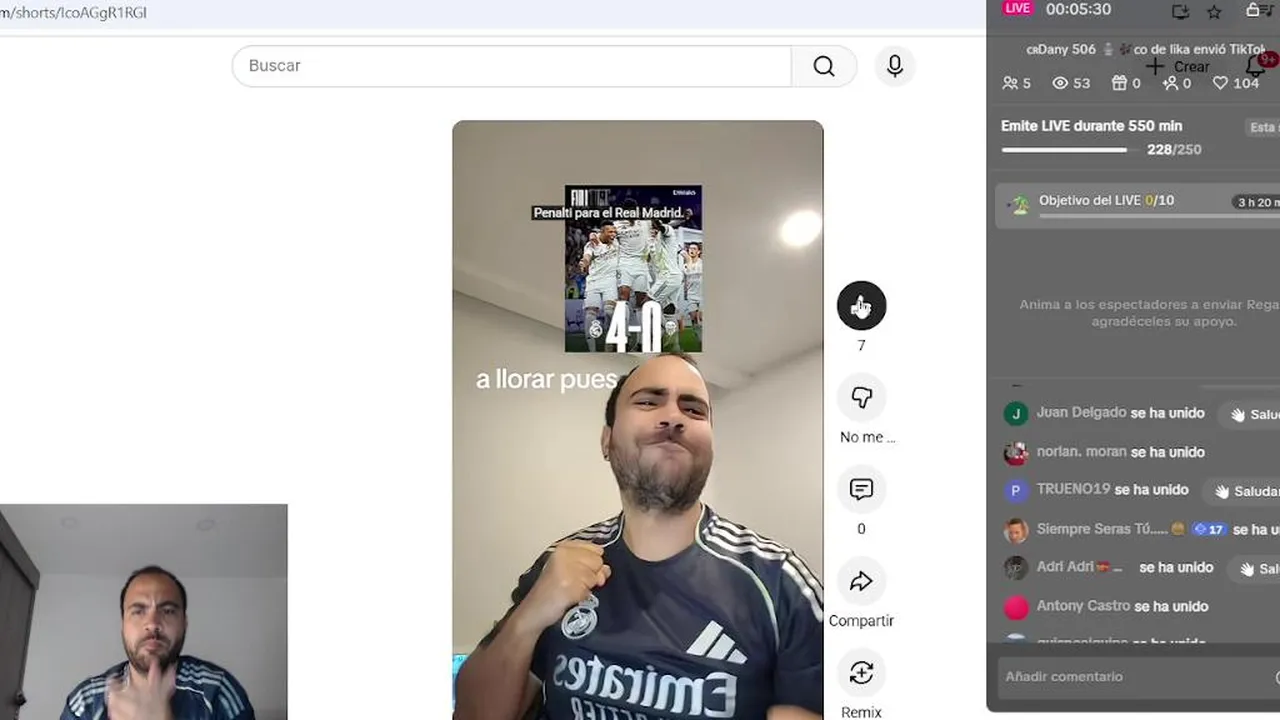Viewport: 1280px width, 720px height.
Task: Share this Short via Compartir
Action: pos(861,582)
